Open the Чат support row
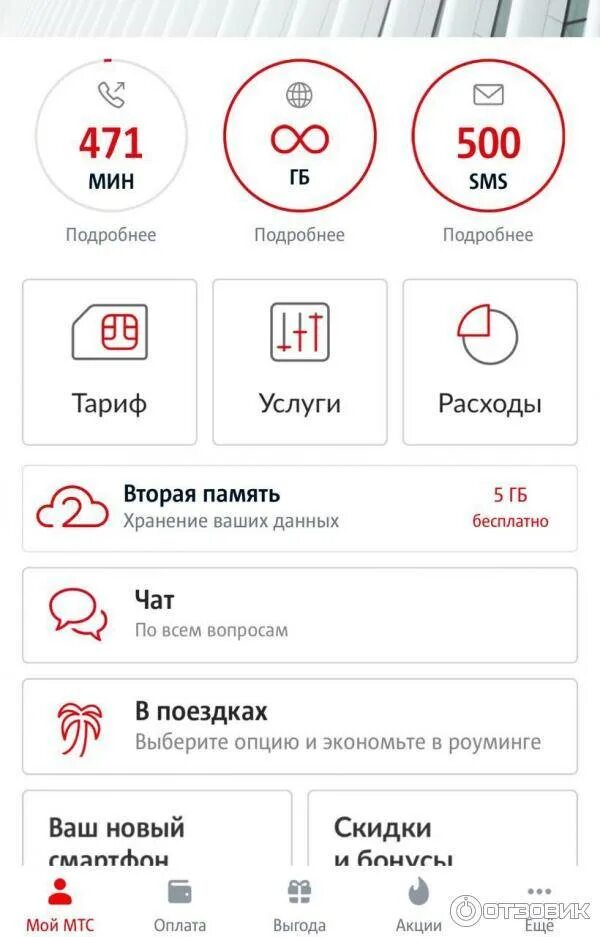Viewport: 600px width, 937px height. 300,614
